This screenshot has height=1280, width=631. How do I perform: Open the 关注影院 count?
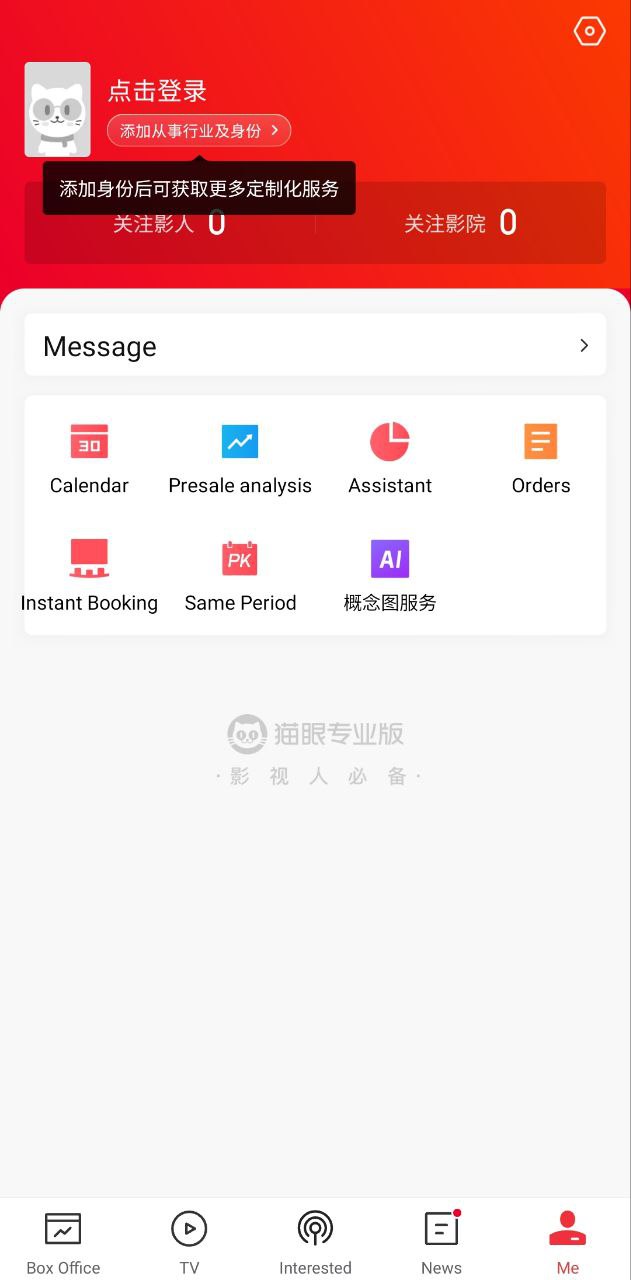click(x=460, y=224)
